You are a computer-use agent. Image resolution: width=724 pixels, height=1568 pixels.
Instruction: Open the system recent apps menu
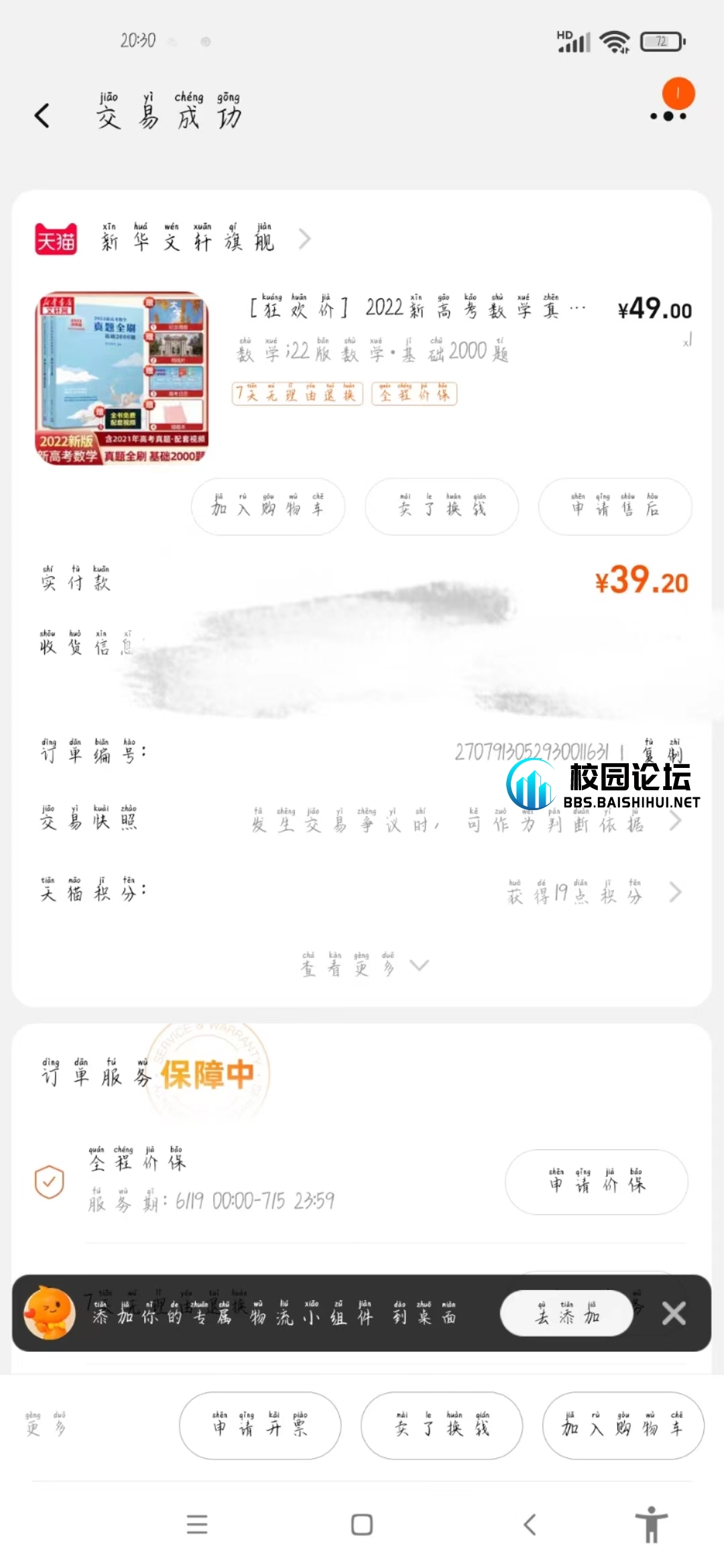(197, 1526)
